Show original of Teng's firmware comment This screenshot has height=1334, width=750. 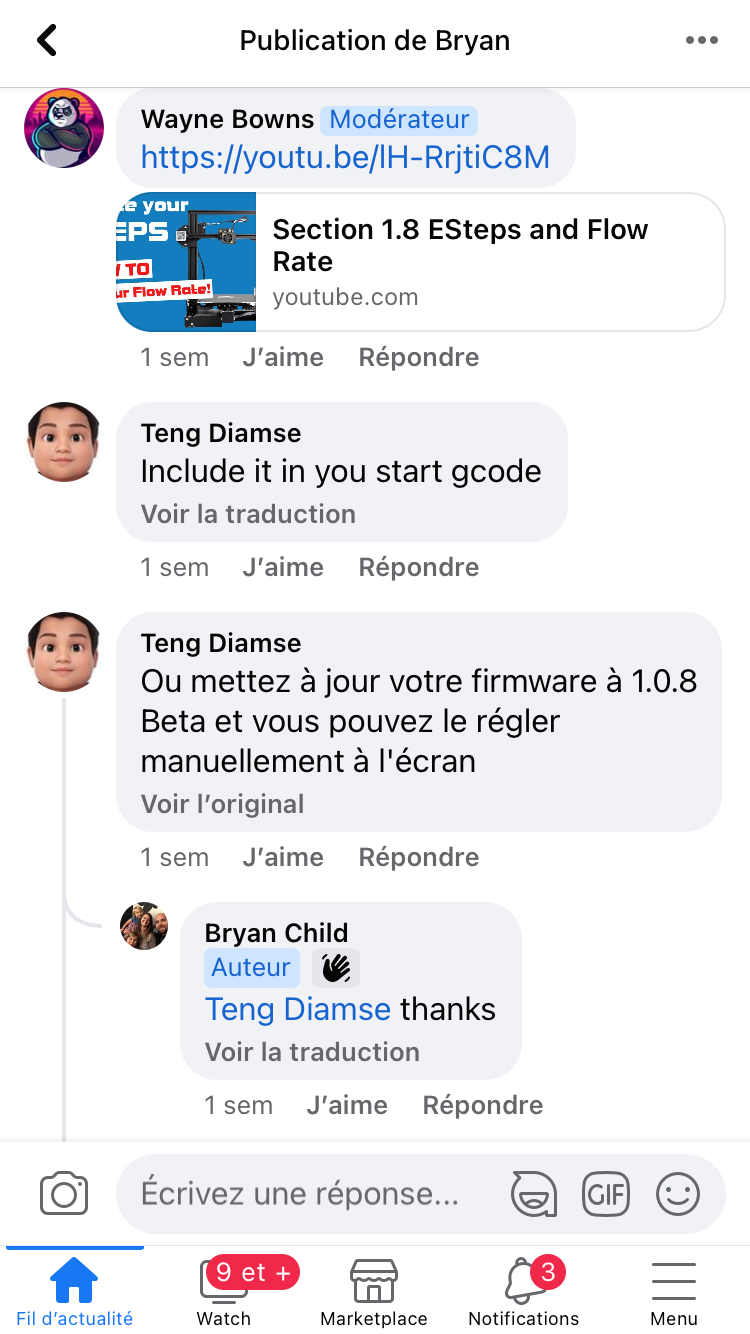tap(222, 804)
